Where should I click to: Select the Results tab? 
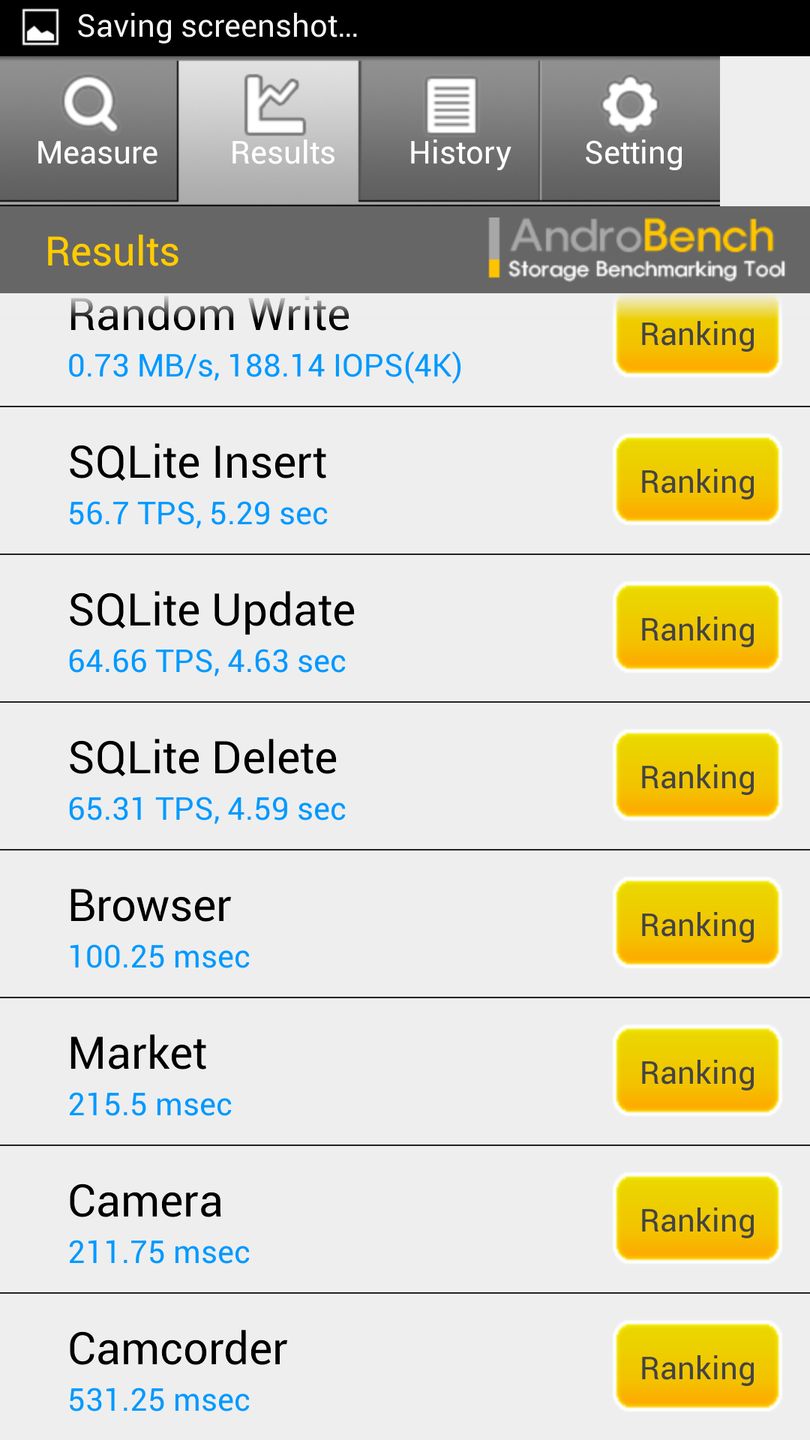tap(270, 130)
